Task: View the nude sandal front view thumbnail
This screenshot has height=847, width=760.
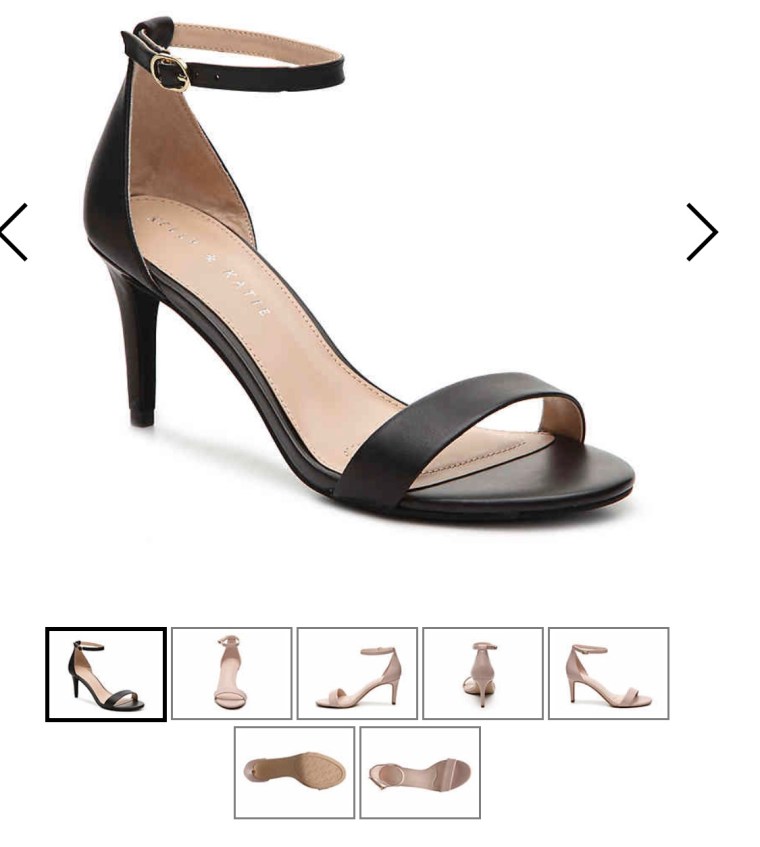Action: [x=231, y=673]
